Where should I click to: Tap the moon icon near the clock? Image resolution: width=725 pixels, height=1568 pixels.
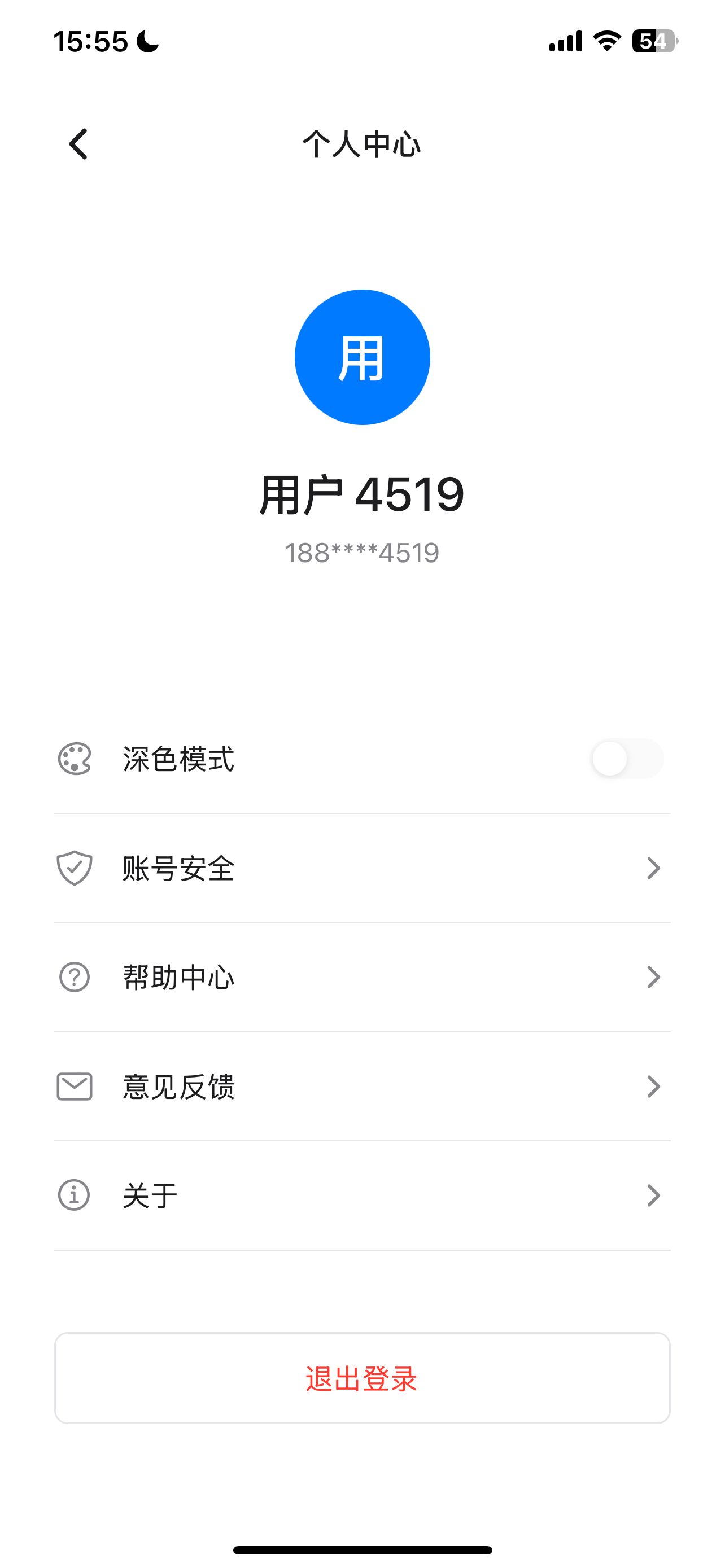(146, 40)
